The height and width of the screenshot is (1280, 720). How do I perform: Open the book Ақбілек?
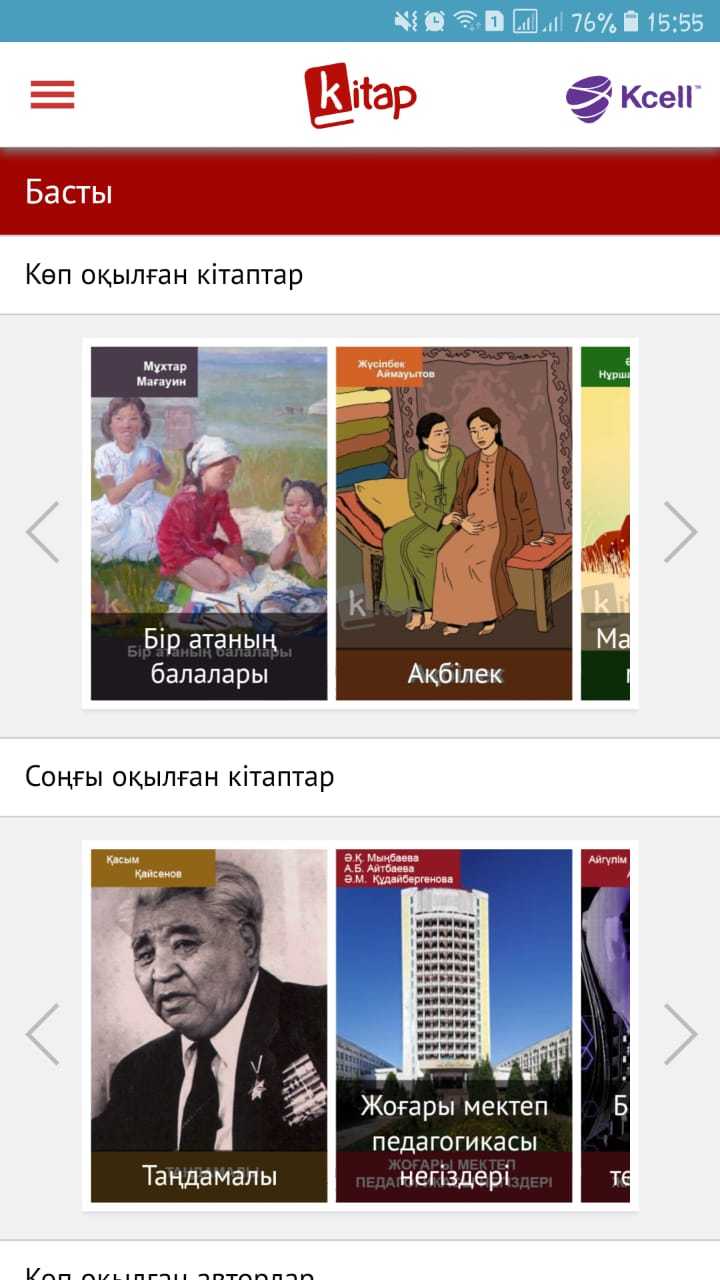[x=453, y=523]
